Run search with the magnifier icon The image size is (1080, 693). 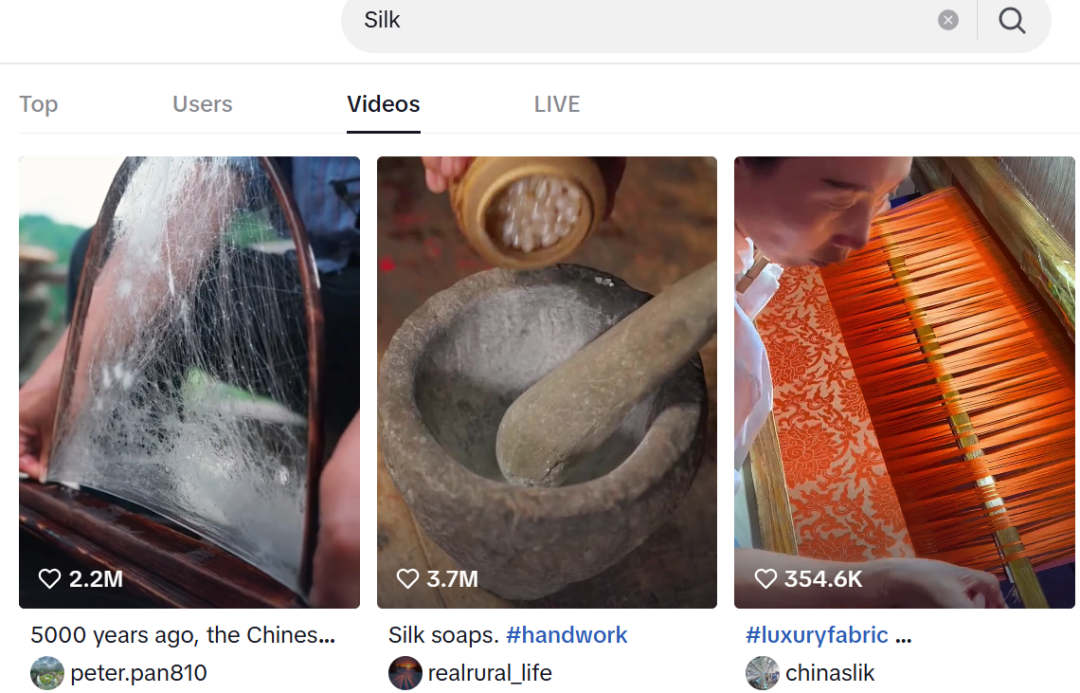tap(1012, 20)
